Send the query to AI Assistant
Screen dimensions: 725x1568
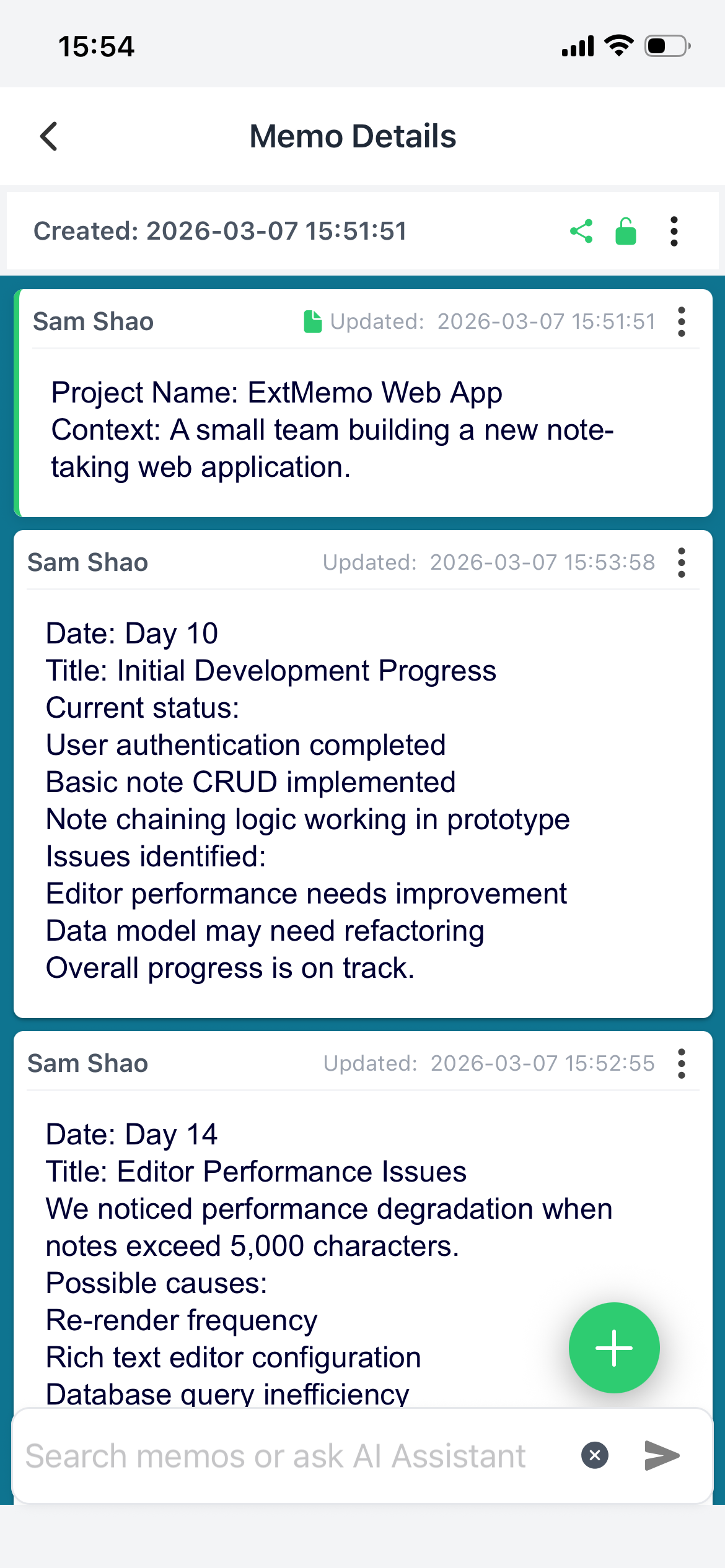pos(662,1455)
